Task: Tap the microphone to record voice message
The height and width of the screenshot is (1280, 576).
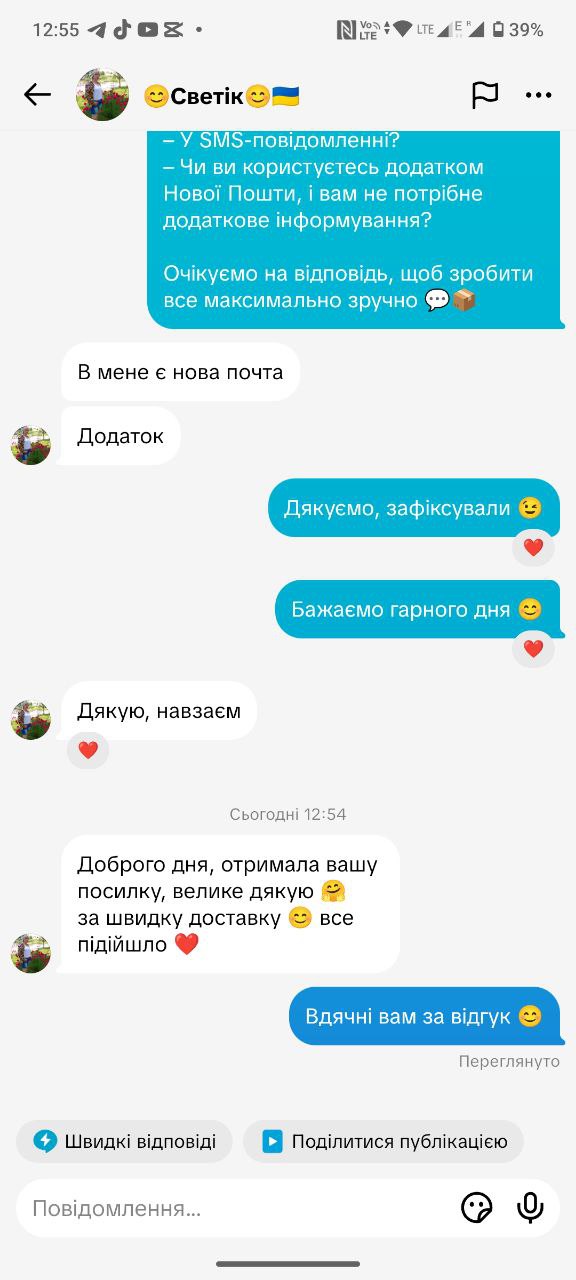Action: point(530,1208)
